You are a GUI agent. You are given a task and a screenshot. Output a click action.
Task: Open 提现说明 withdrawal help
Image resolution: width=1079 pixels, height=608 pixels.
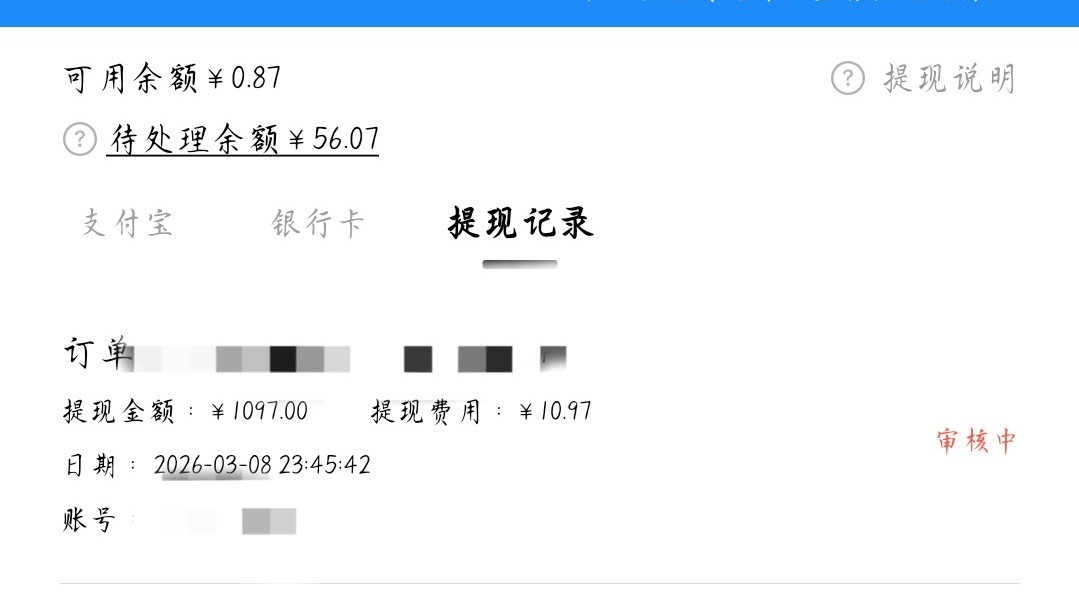pos(924,78)
